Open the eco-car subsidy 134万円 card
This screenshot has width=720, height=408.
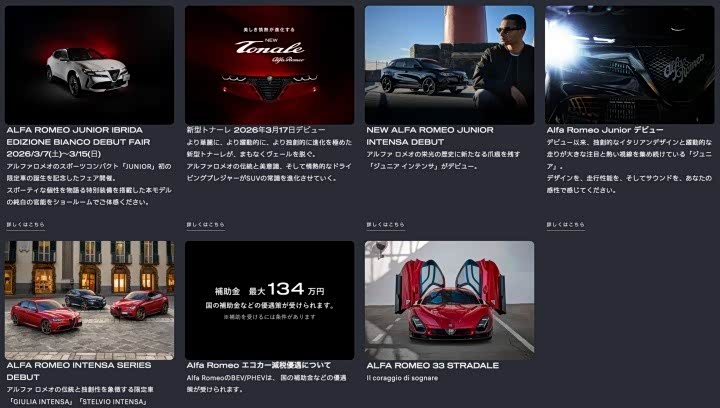click(269, 300)
